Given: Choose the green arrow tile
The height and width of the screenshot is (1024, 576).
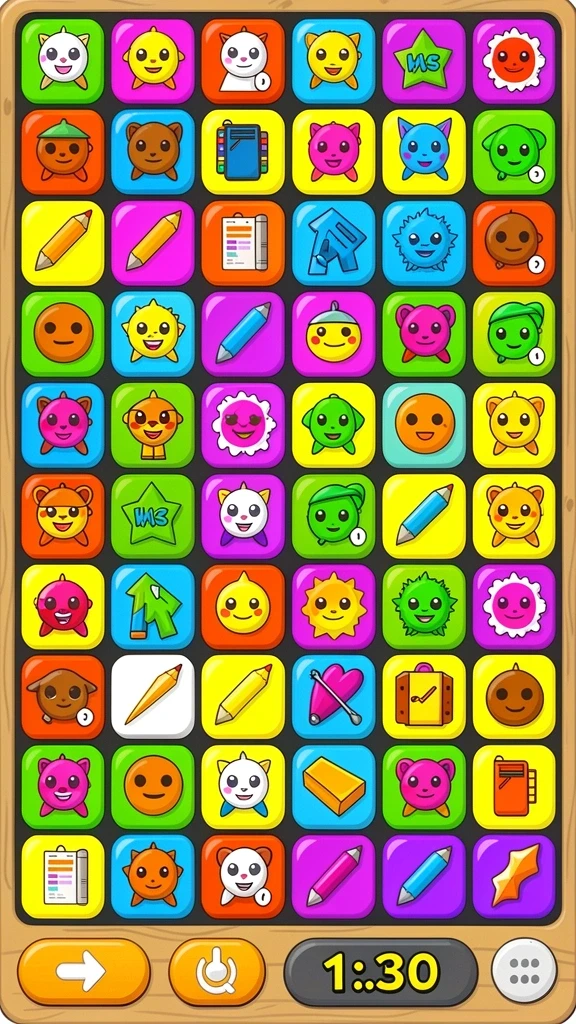Looking at the screenshot, I should (153, 607).
